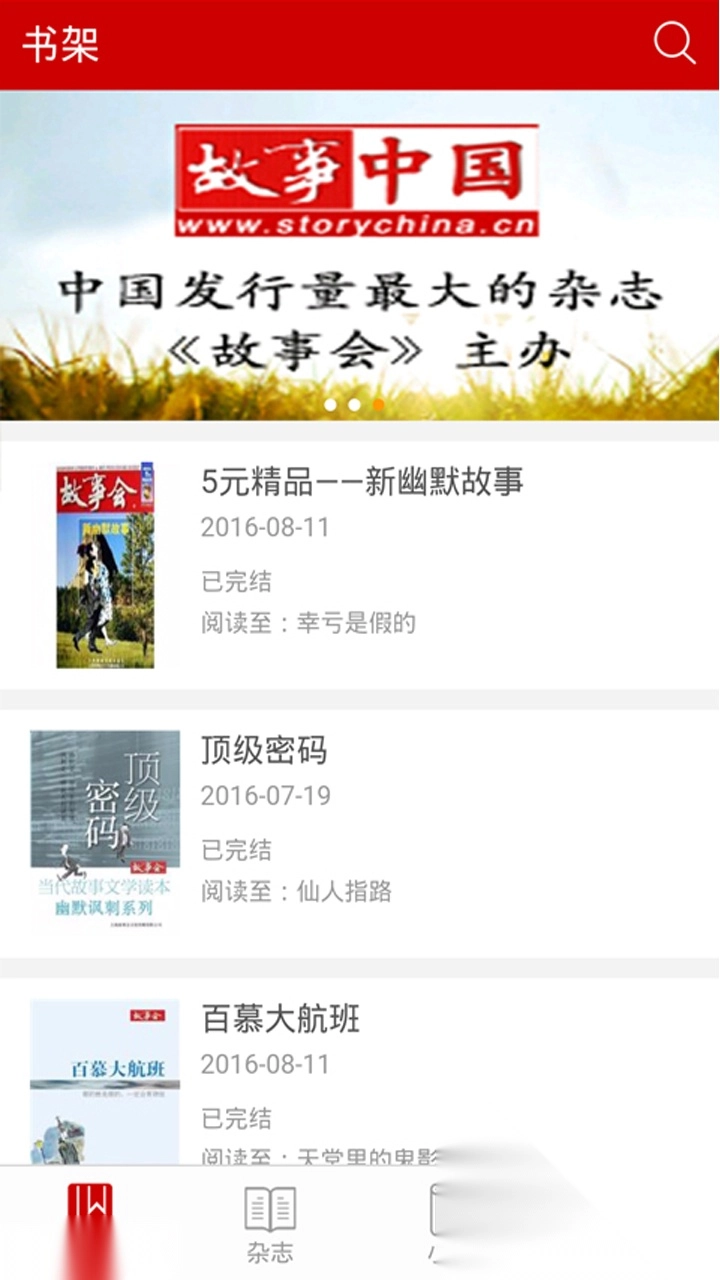Open the search with the magnifier icon
Screen dimensions: 720x1280
pyautogui.click(x=673, y=44)
